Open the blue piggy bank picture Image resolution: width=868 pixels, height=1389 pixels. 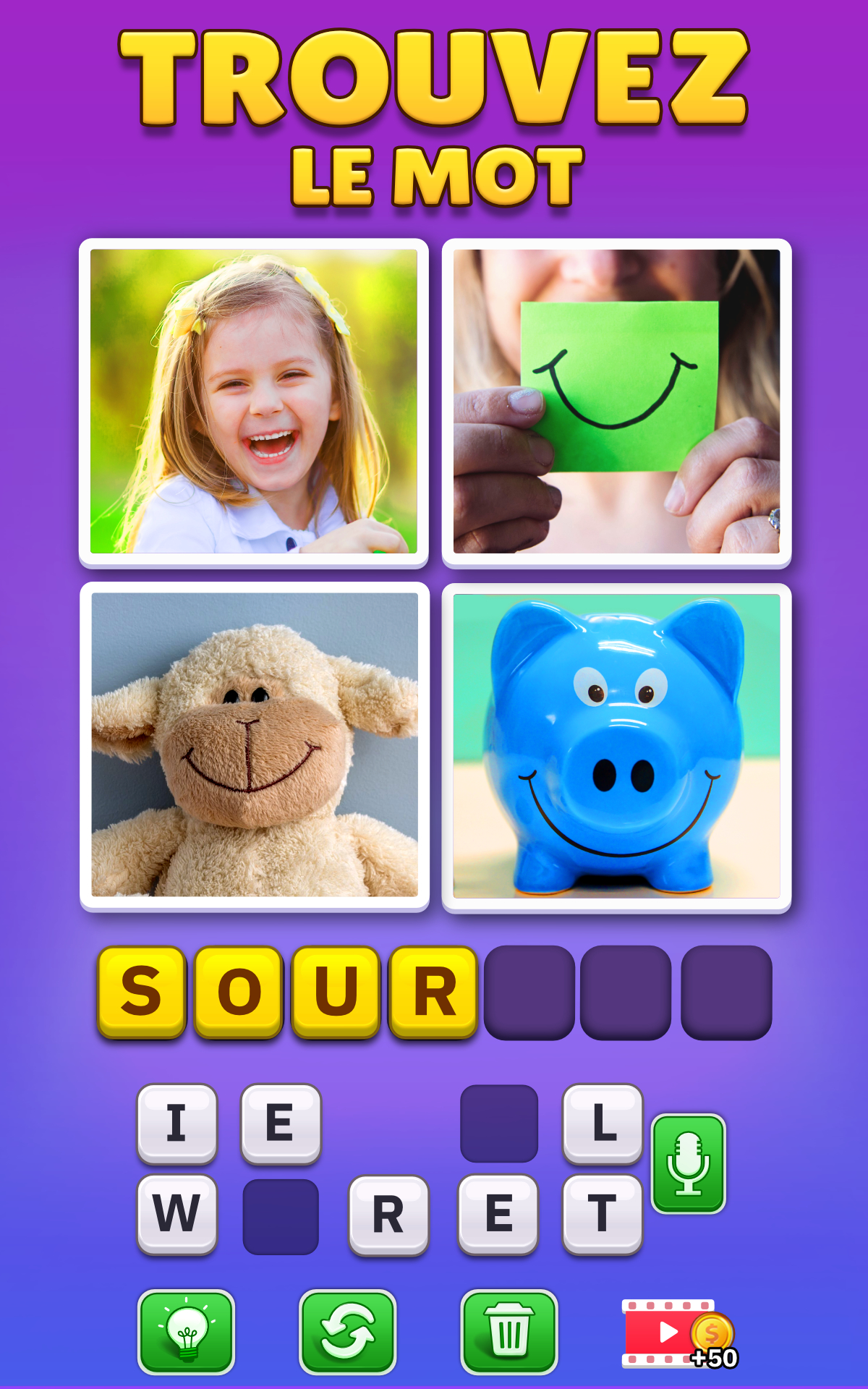[x=616, y=747]
